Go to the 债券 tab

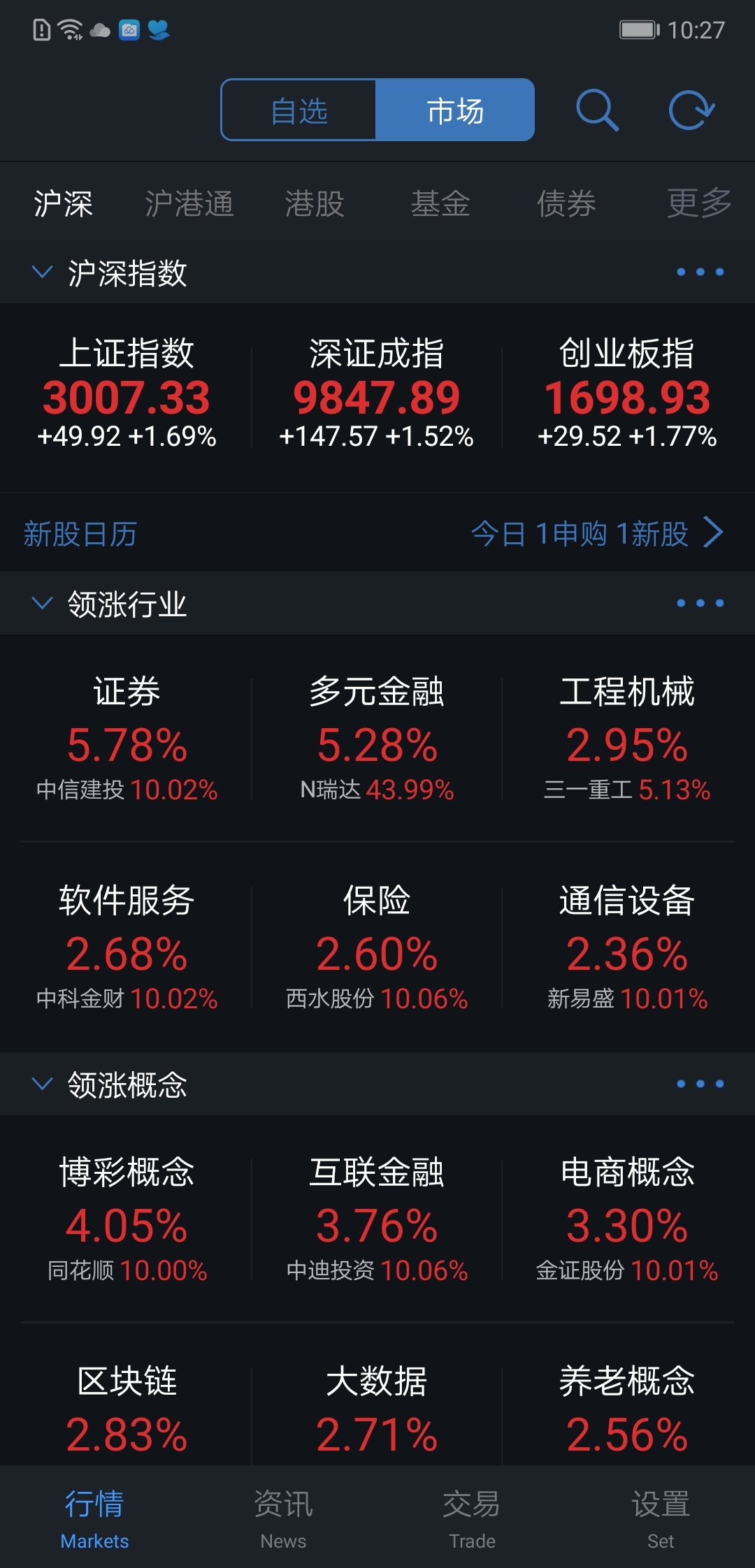[566, 203]
